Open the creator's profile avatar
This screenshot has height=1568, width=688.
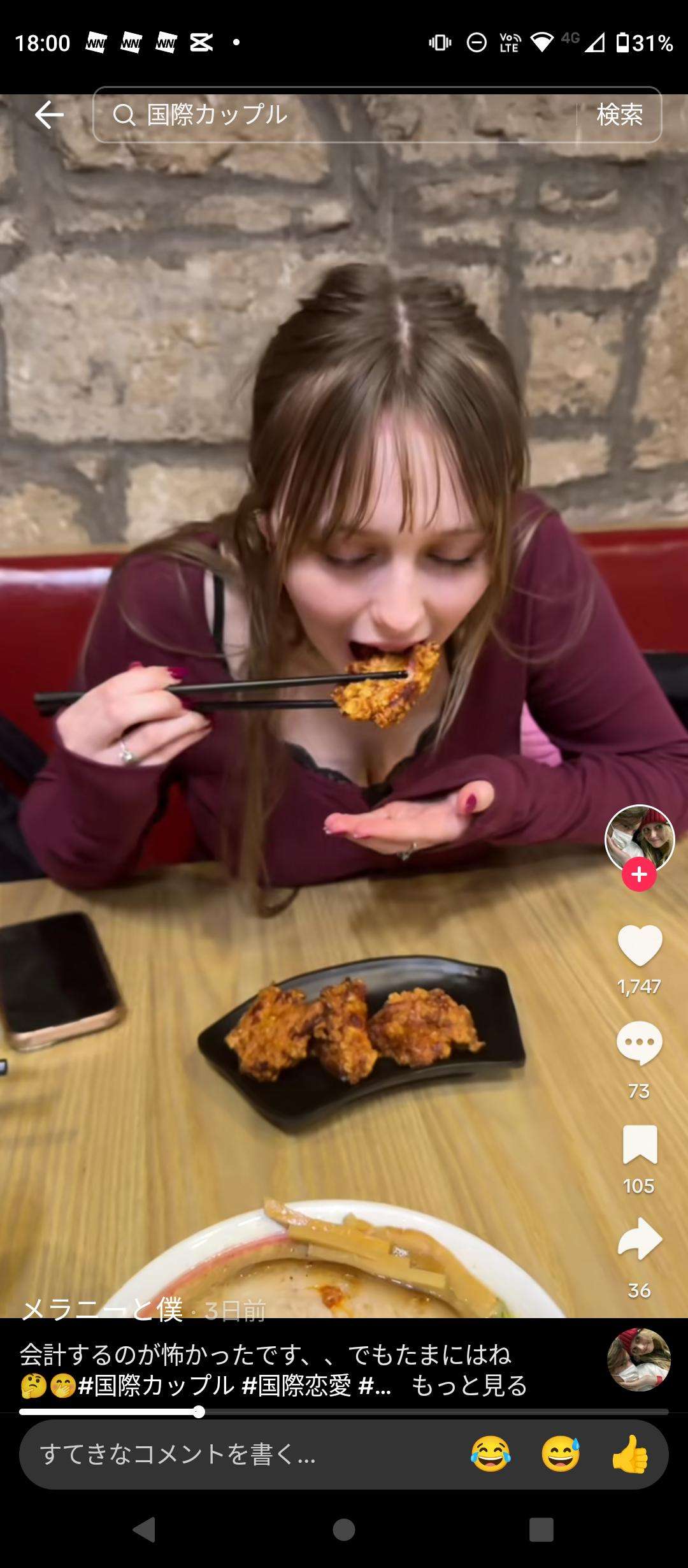639,839
